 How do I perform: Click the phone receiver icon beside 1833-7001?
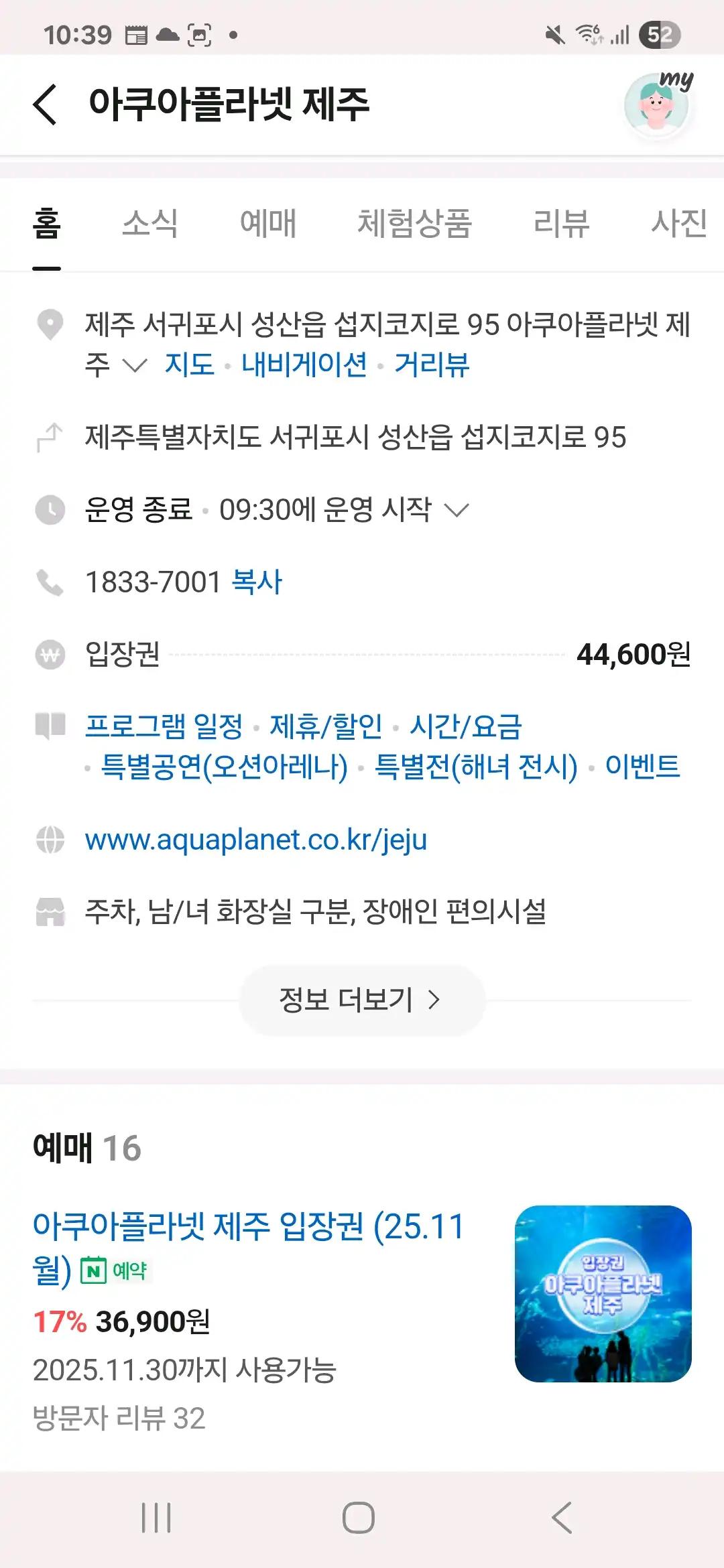pyautogui.click(x=50, y=583)
